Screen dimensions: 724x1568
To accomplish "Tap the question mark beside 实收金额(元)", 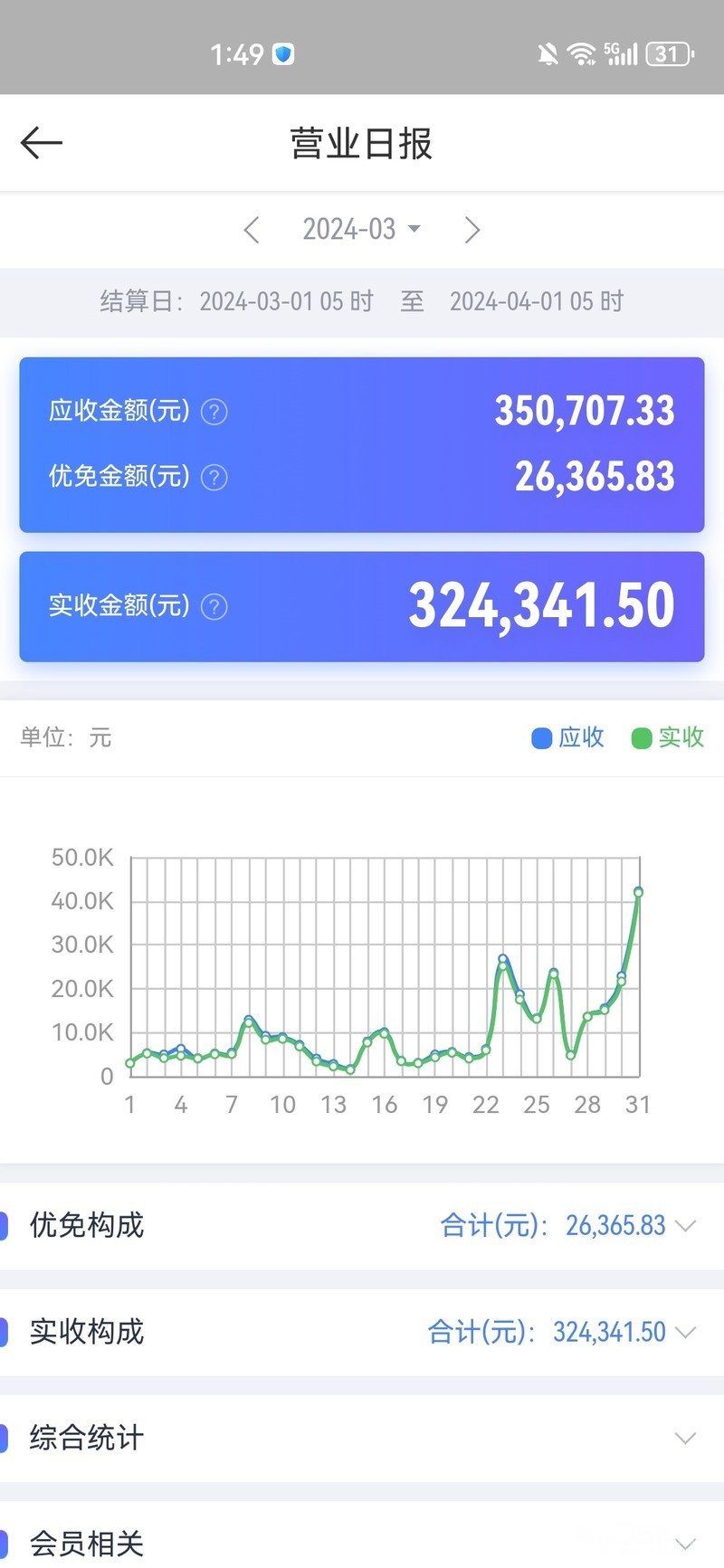I will [214, 606].
